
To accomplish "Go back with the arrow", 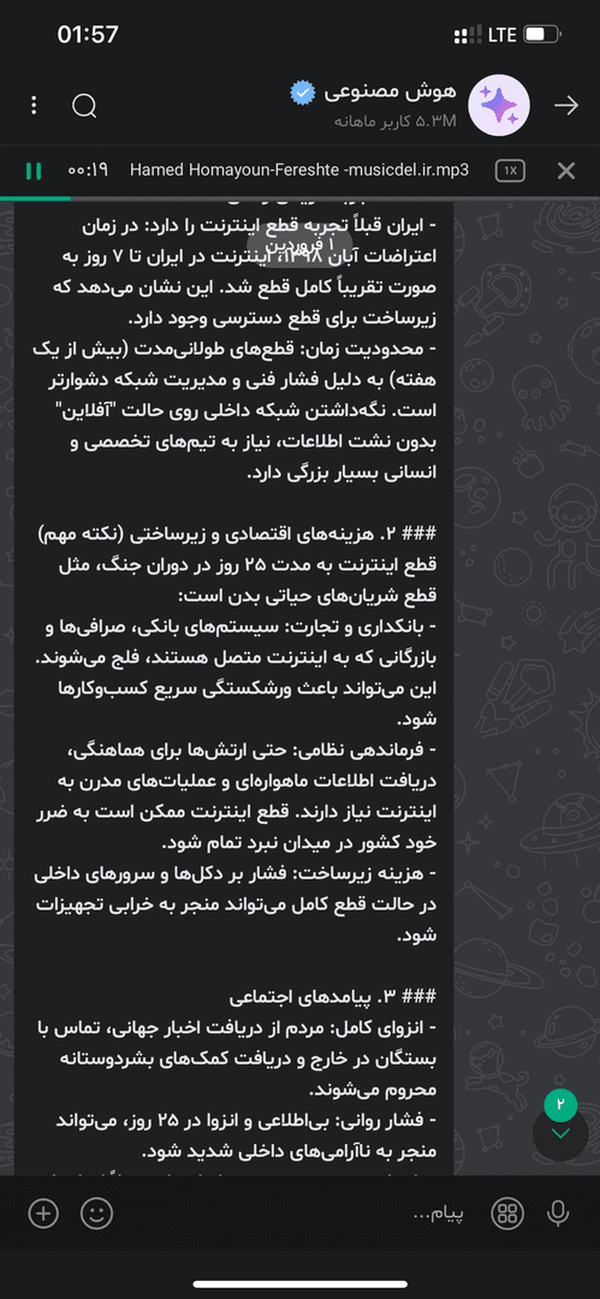I will tap(566, 105).
